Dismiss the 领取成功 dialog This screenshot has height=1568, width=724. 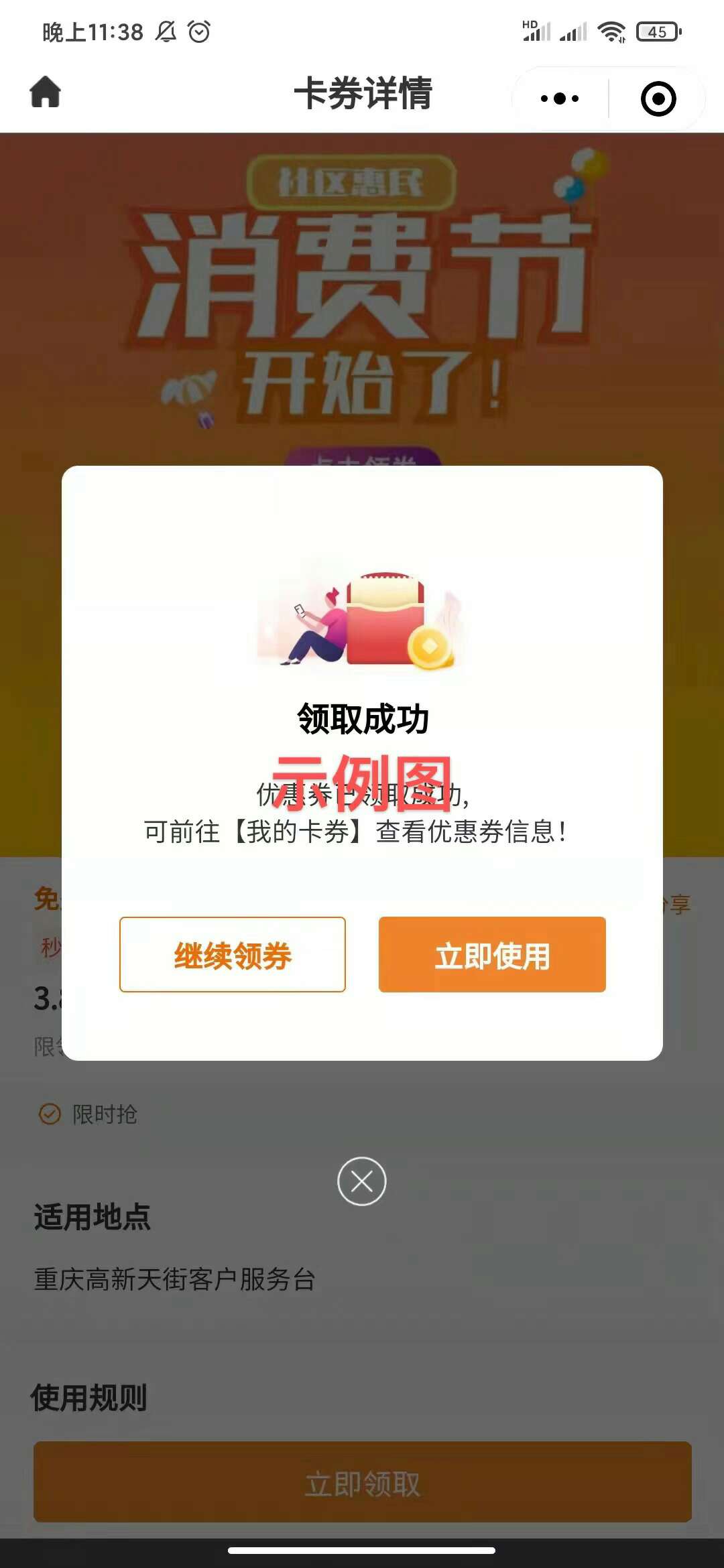click(x=362, y=1181)
